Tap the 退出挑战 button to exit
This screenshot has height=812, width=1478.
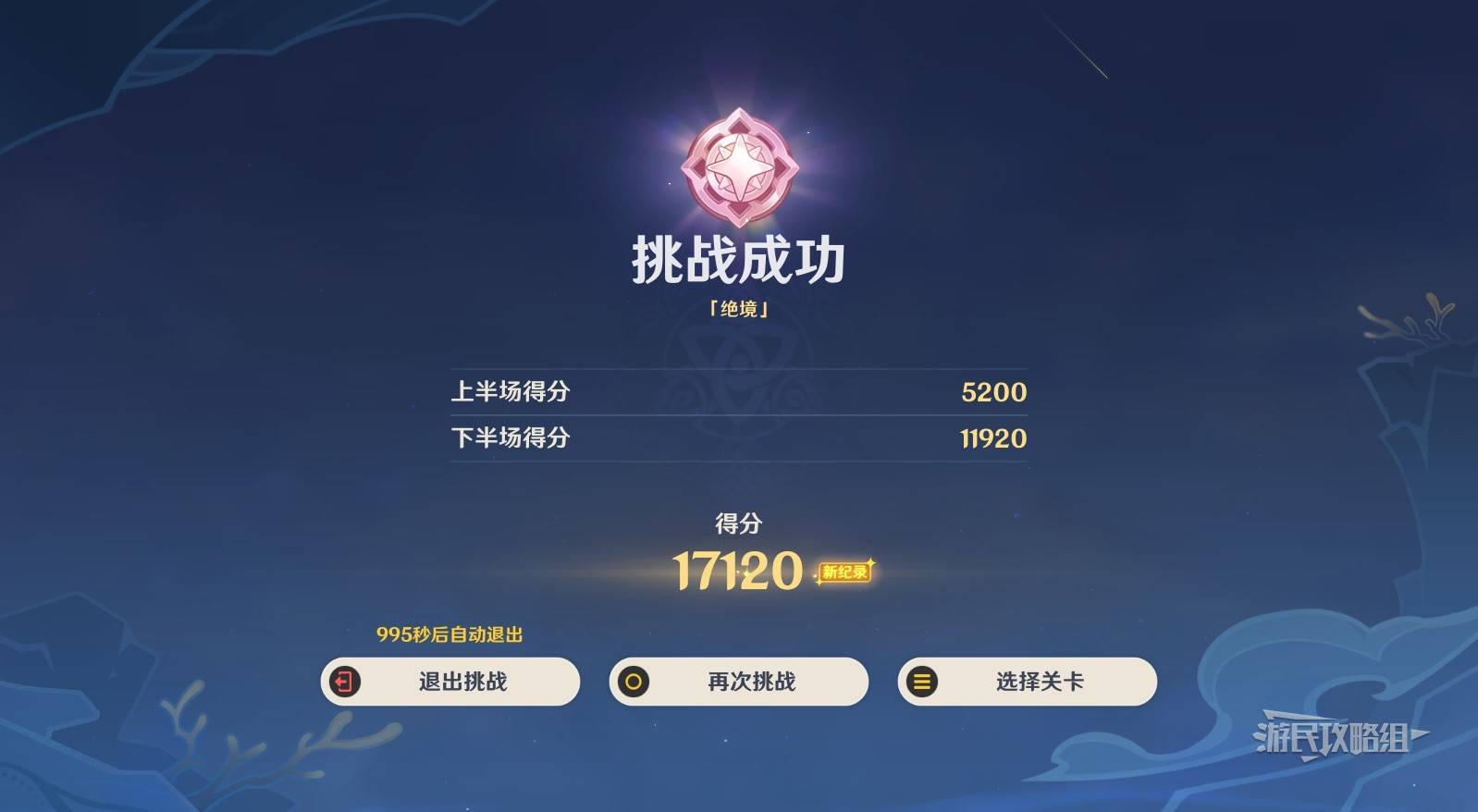(450, 682)
